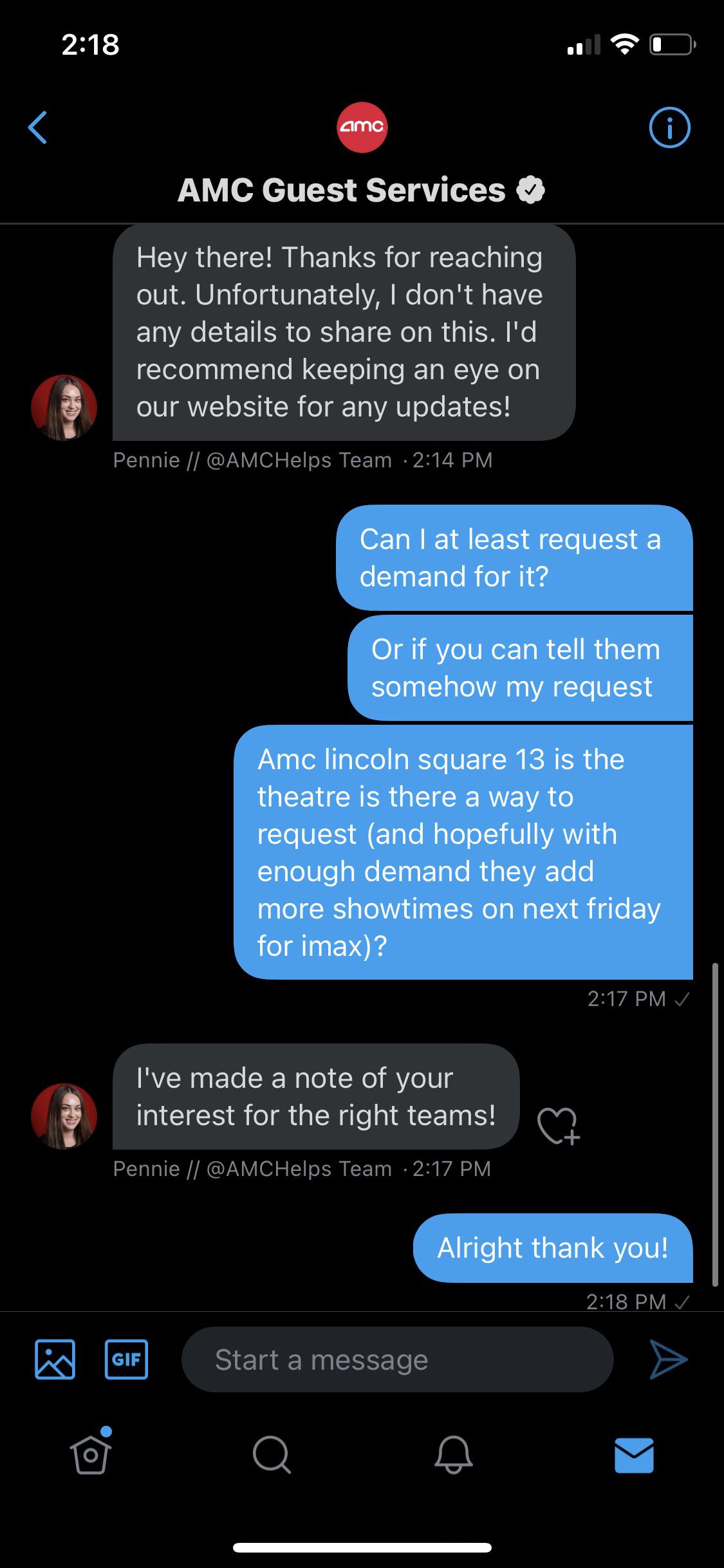724x1568 pixels.
Task: Open the Notifications tab
Action: [453, 1454]
